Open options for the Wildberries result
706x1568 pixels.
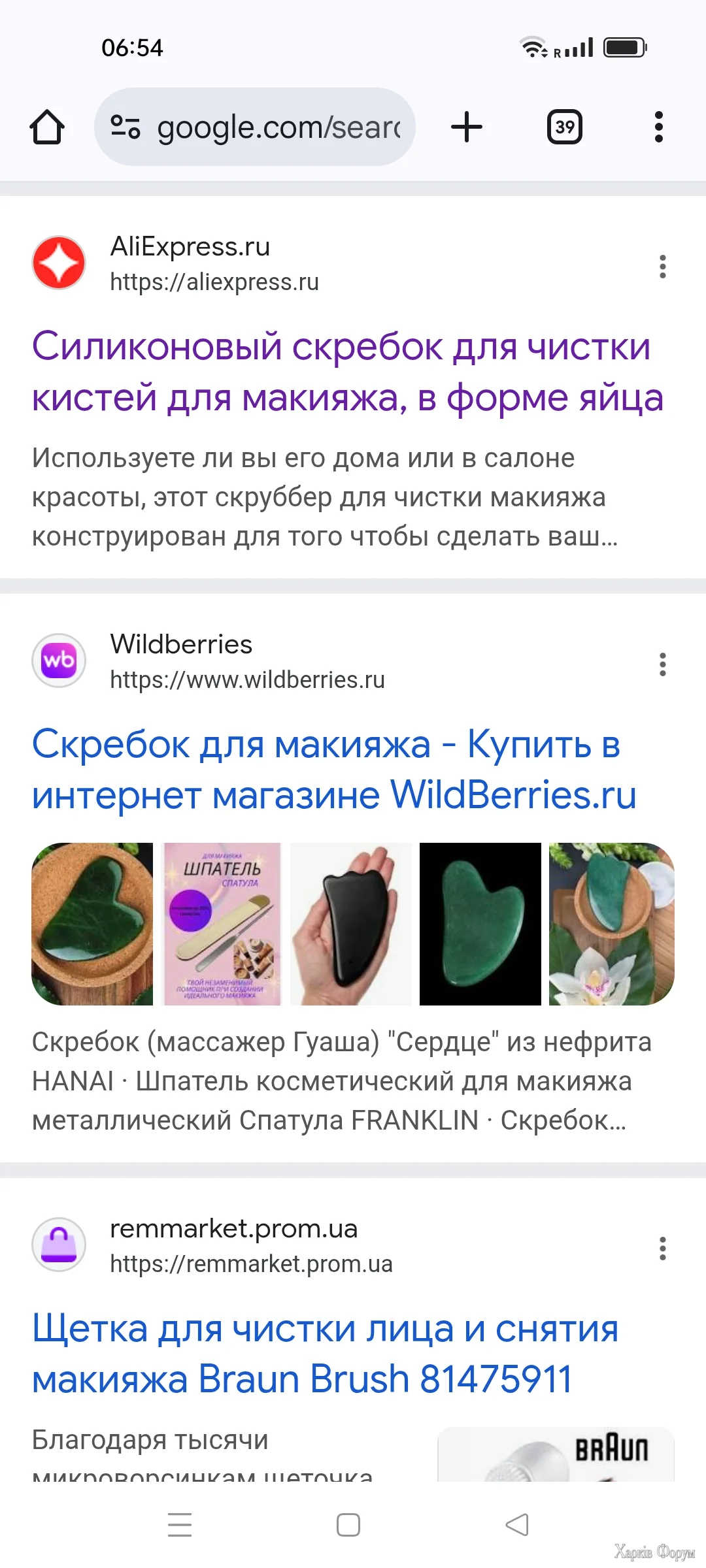(662, 664)
